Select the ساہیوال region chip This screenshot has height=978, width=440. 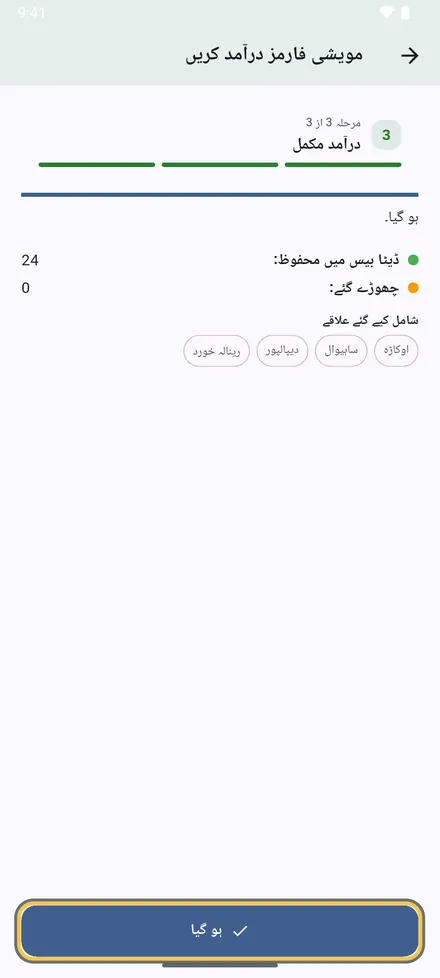point(341,351)
